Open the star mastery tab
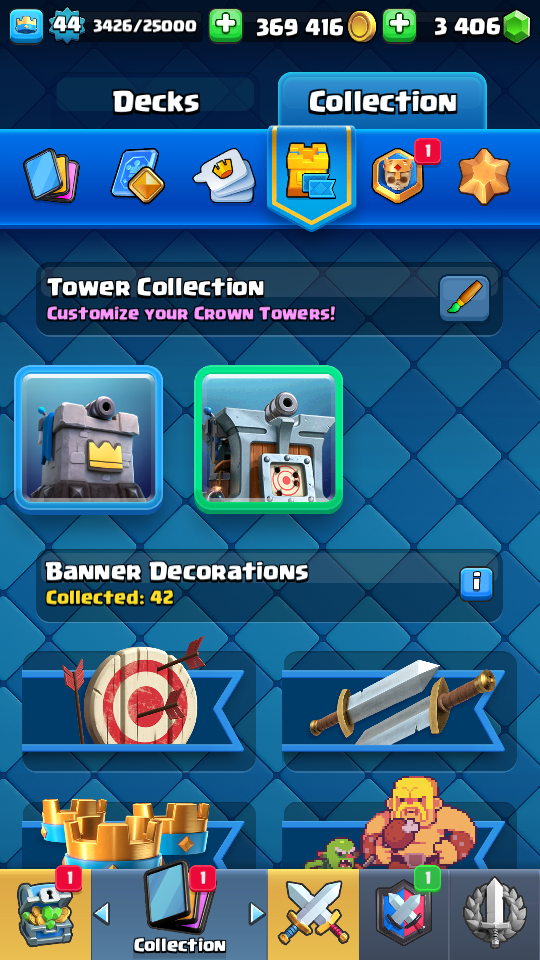 (484, 176)
